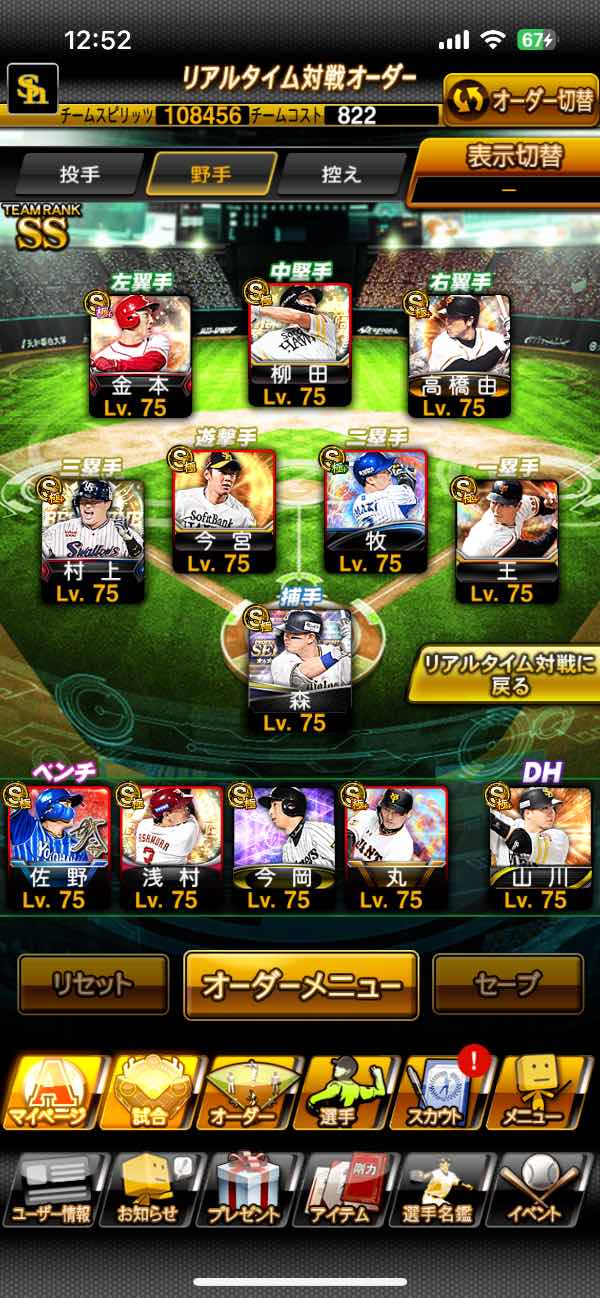This screenshot has height=1298, width=600.
Task: Select shortstop 今宮 card
Action: [223, 512]
